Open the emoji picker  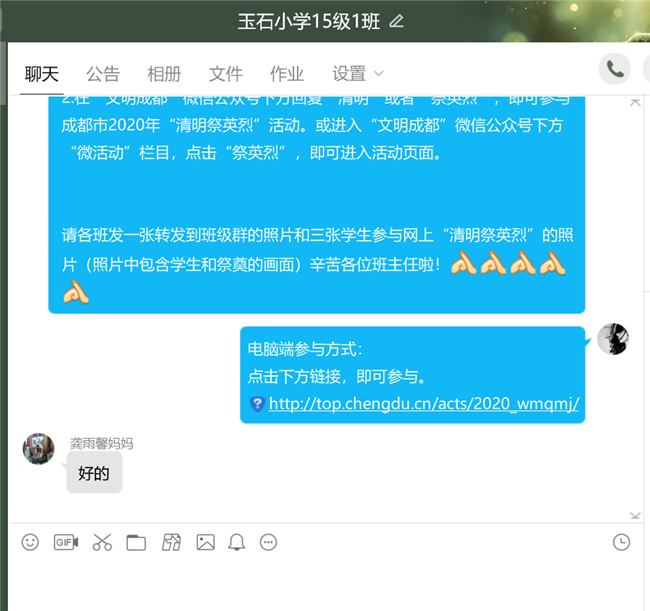(30, 542)
